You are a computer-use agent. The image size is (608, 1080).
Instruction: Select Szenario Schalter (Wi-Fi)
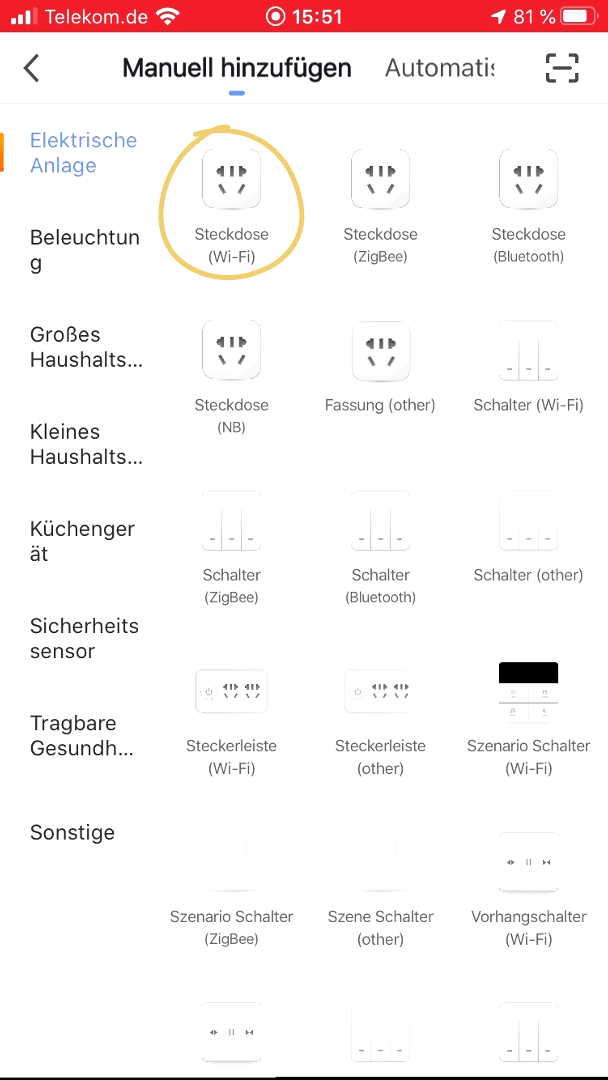click(528, 715)
